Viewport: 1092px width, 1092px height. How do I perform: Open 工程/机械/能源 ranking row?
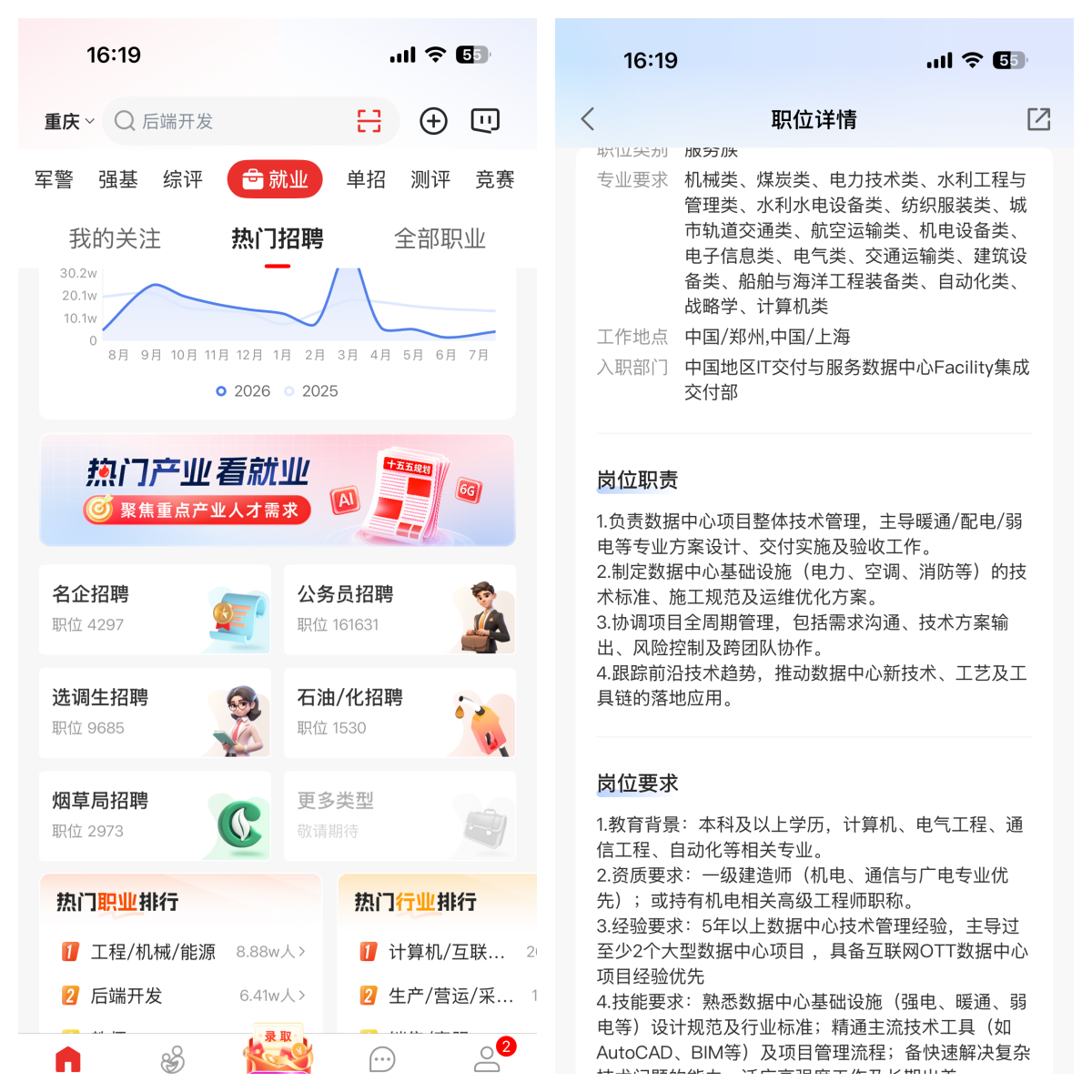pos(182,952)
